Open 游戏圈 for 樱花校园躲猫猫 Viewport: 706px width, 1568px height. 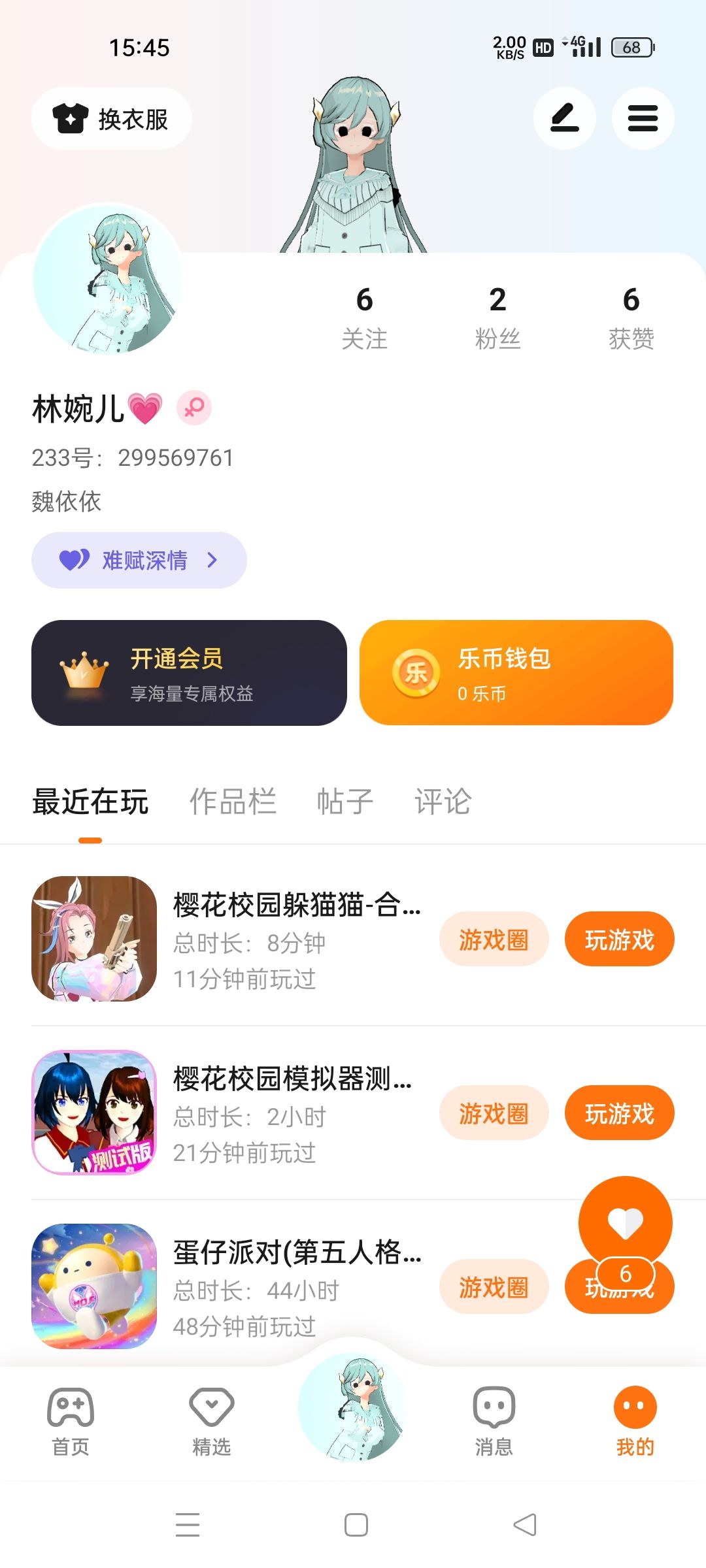point(494,939)
